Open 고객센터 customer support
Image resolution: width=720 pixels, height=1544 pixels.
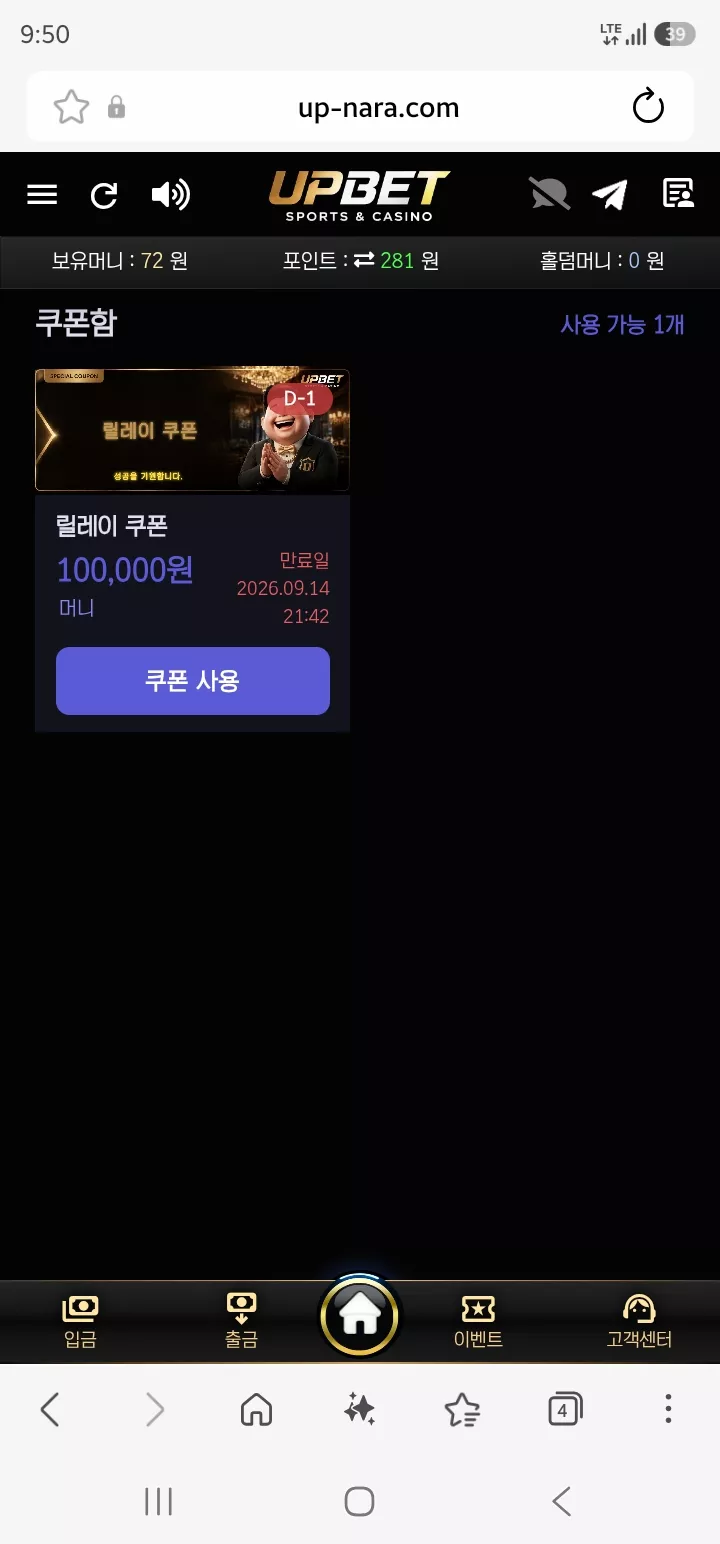pyautogui.click(x=639, y=1321)
